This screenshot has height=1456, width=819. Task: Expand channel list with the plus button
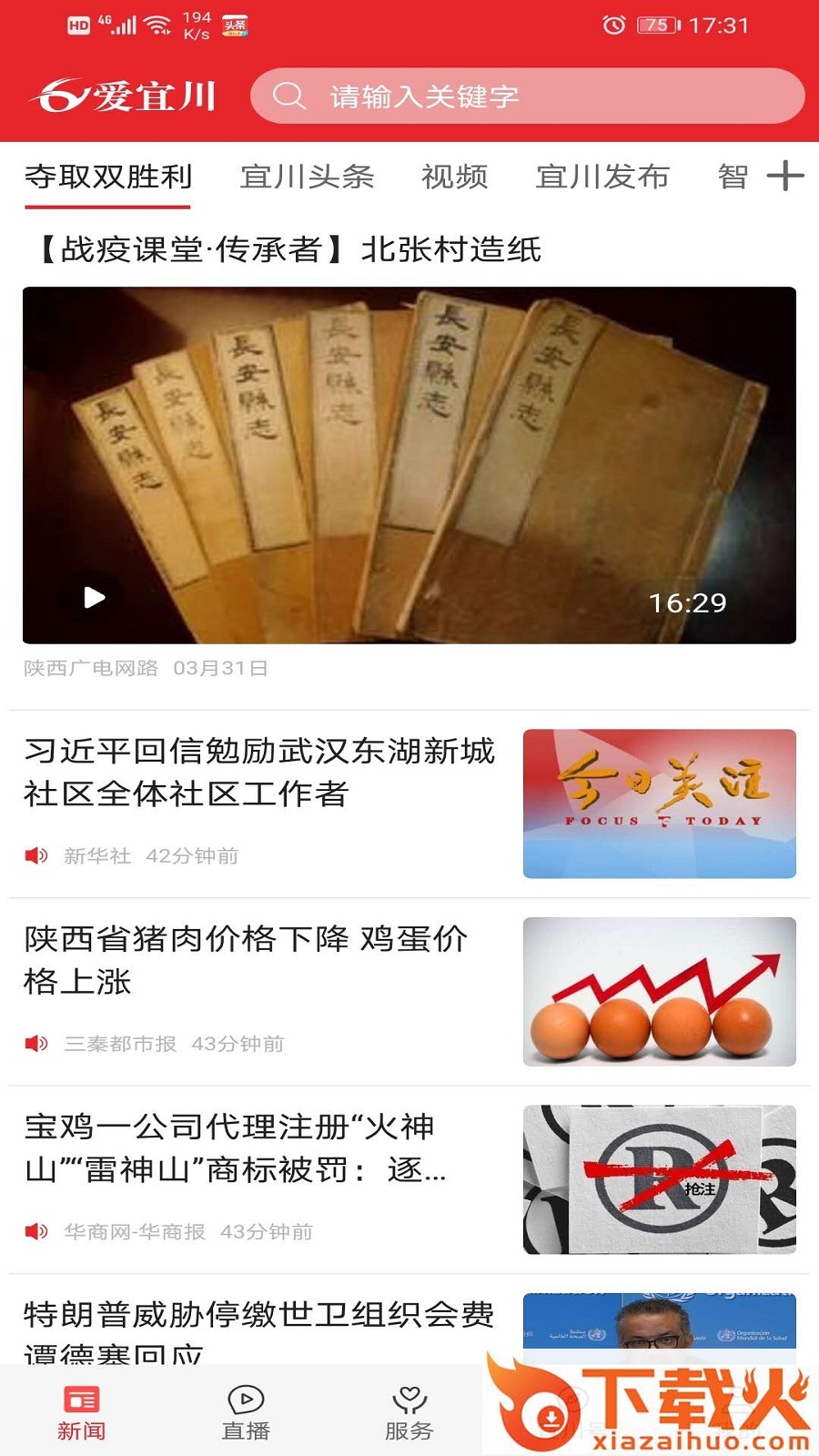click(x=784, y=177)
